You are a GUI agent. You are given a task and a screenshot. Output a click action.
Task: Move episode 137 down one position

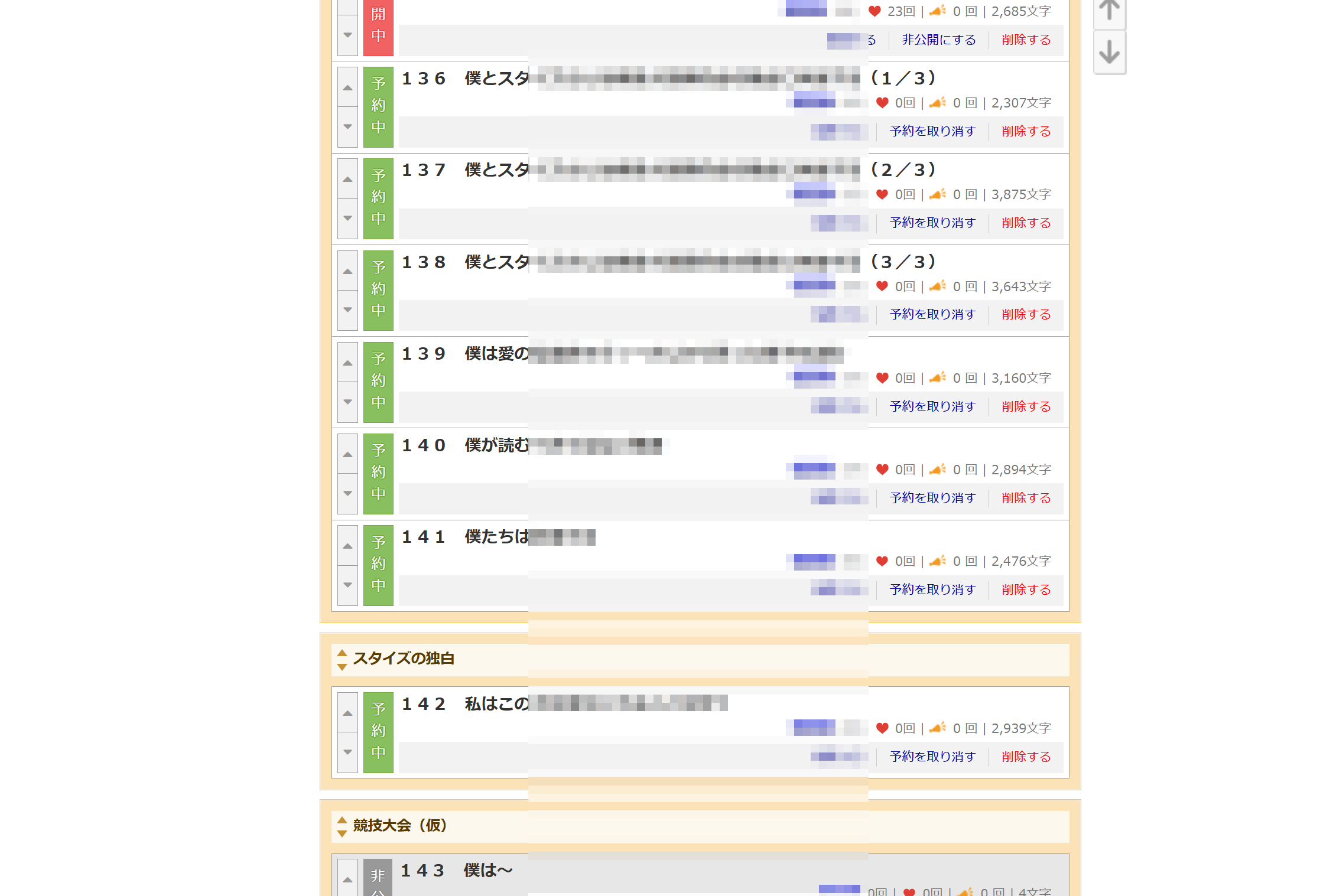(x=347, y=219)
